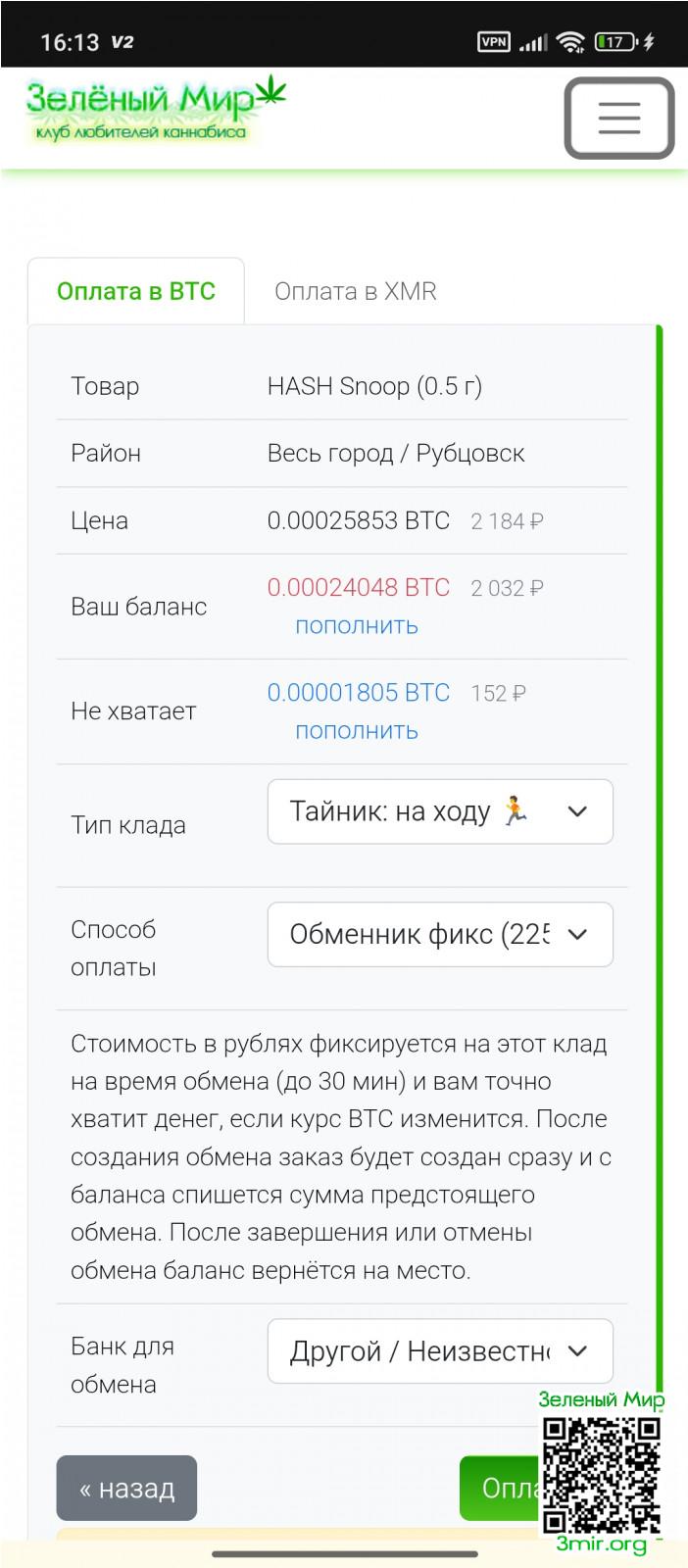Choose a bank in Банк для обмена
The height and width of the screenshot is (1568, 688).
440,1351
